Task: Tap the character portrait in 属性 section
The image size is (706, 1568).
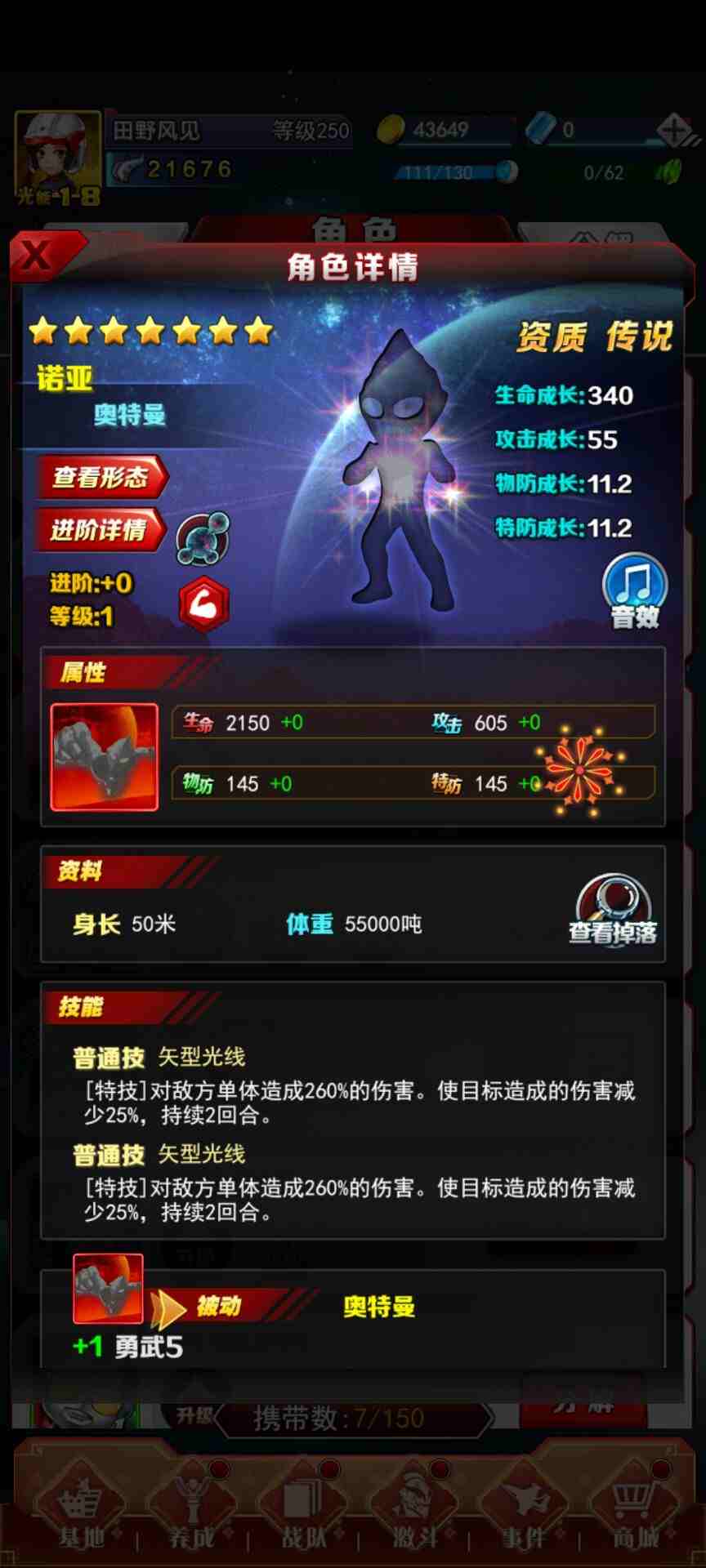Action: pos(105,757)
